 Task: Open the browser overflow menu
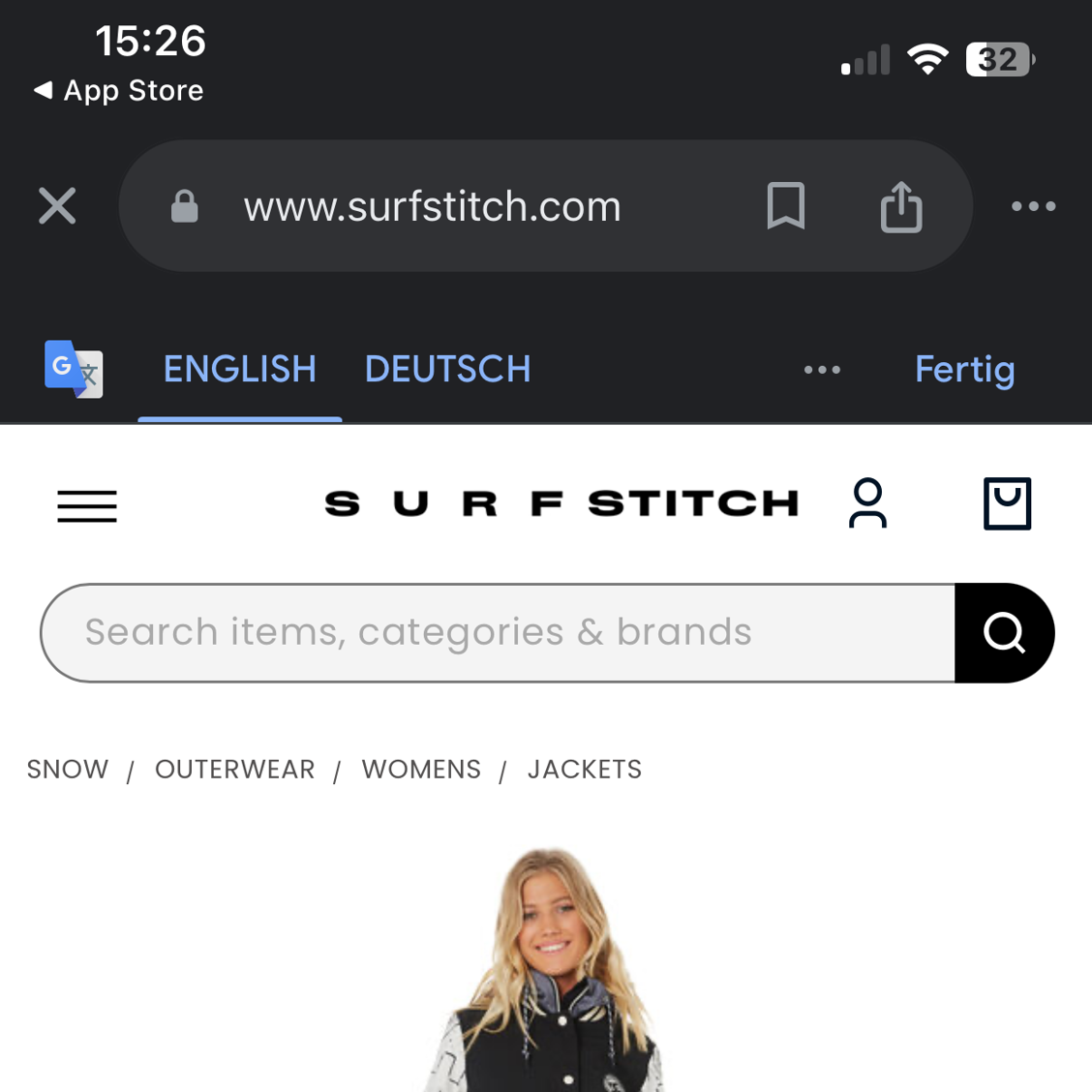(x=1033, y=205)
